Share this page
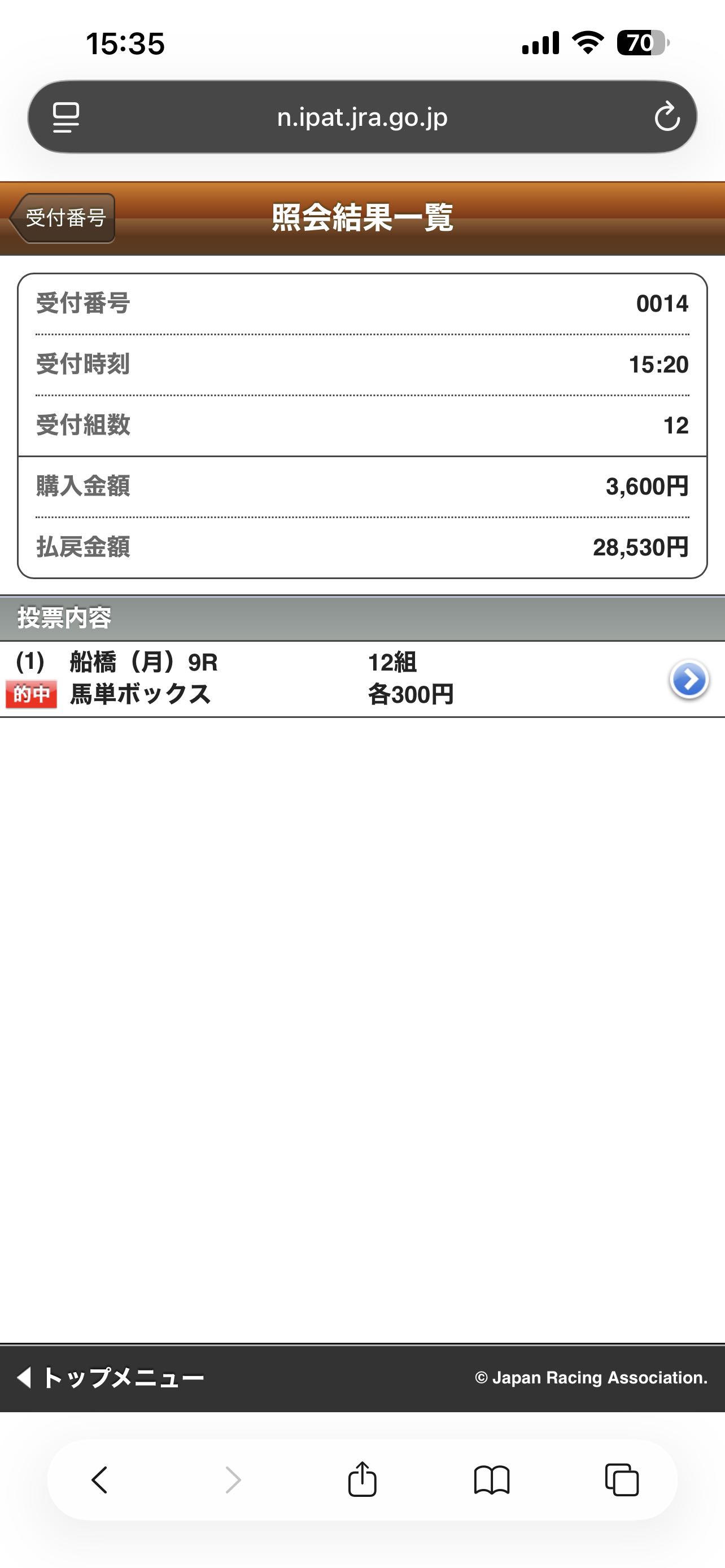 [362, 1479]
